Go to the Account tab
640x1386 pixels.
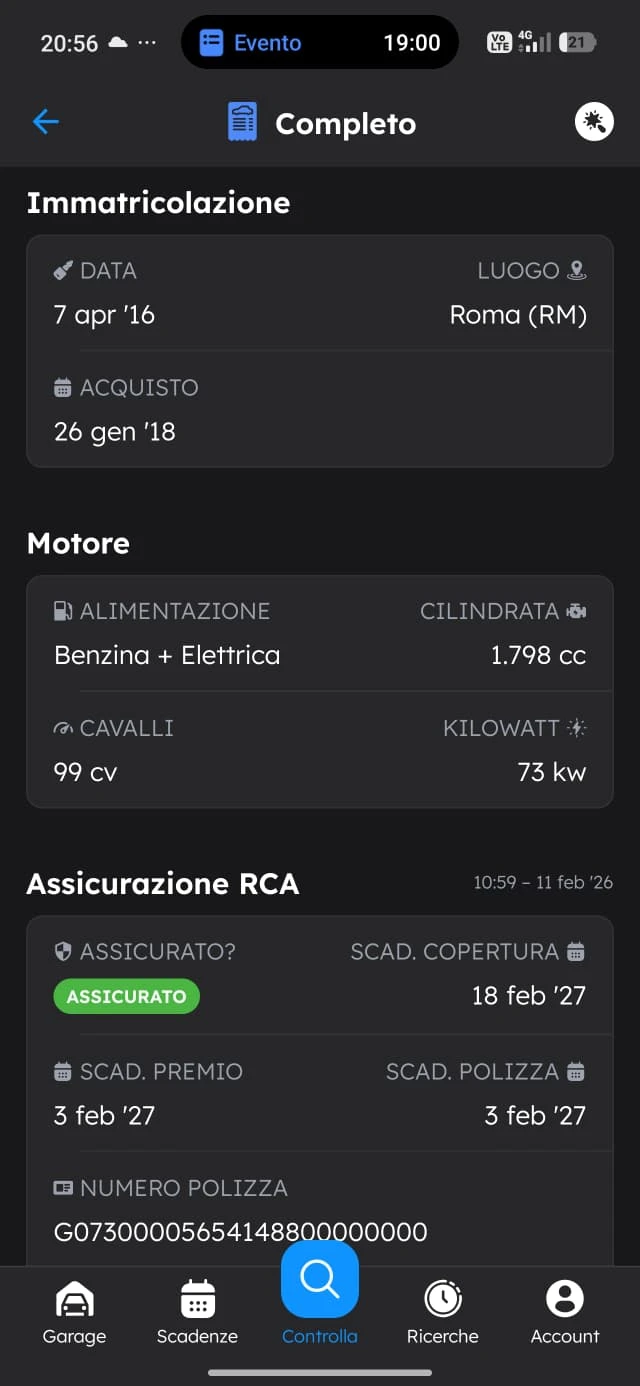click(x=565, y=1312)
